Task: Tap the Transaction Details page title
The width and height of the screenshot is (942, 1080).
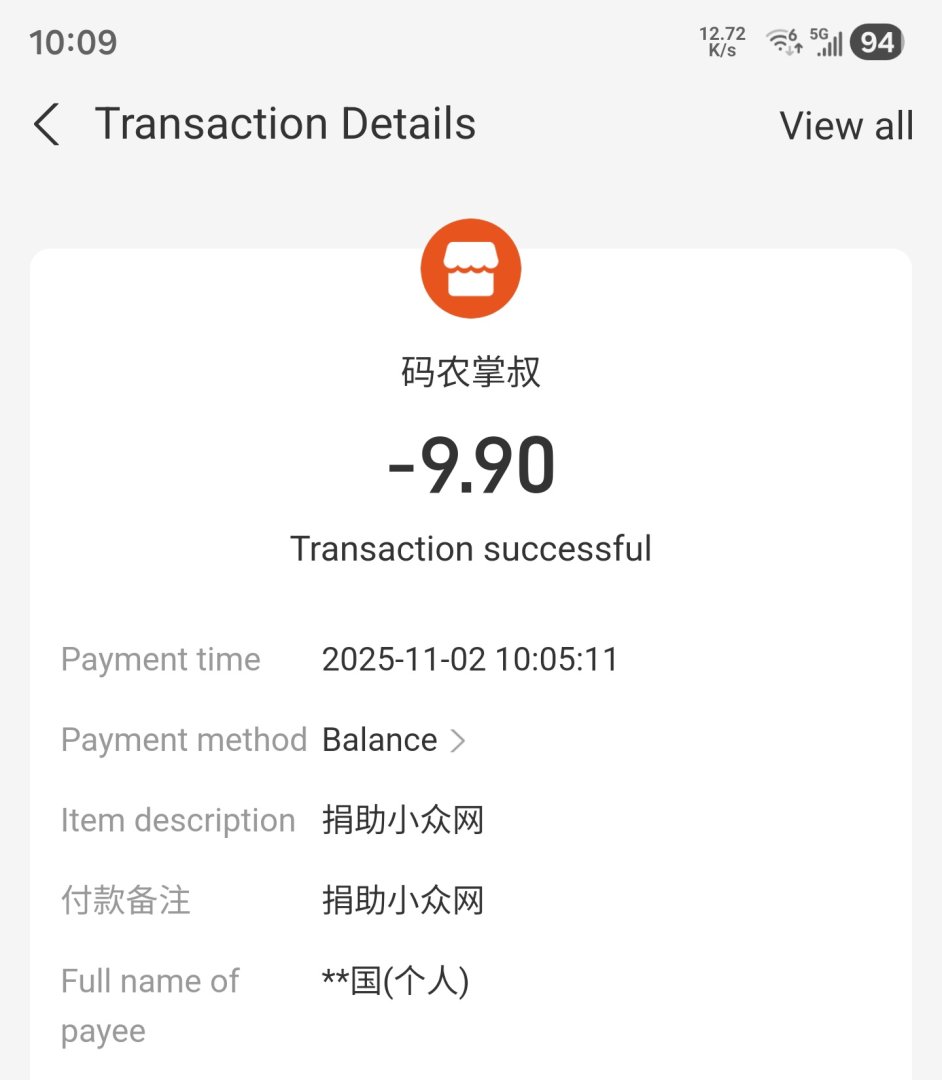Action: pos(286,124)
